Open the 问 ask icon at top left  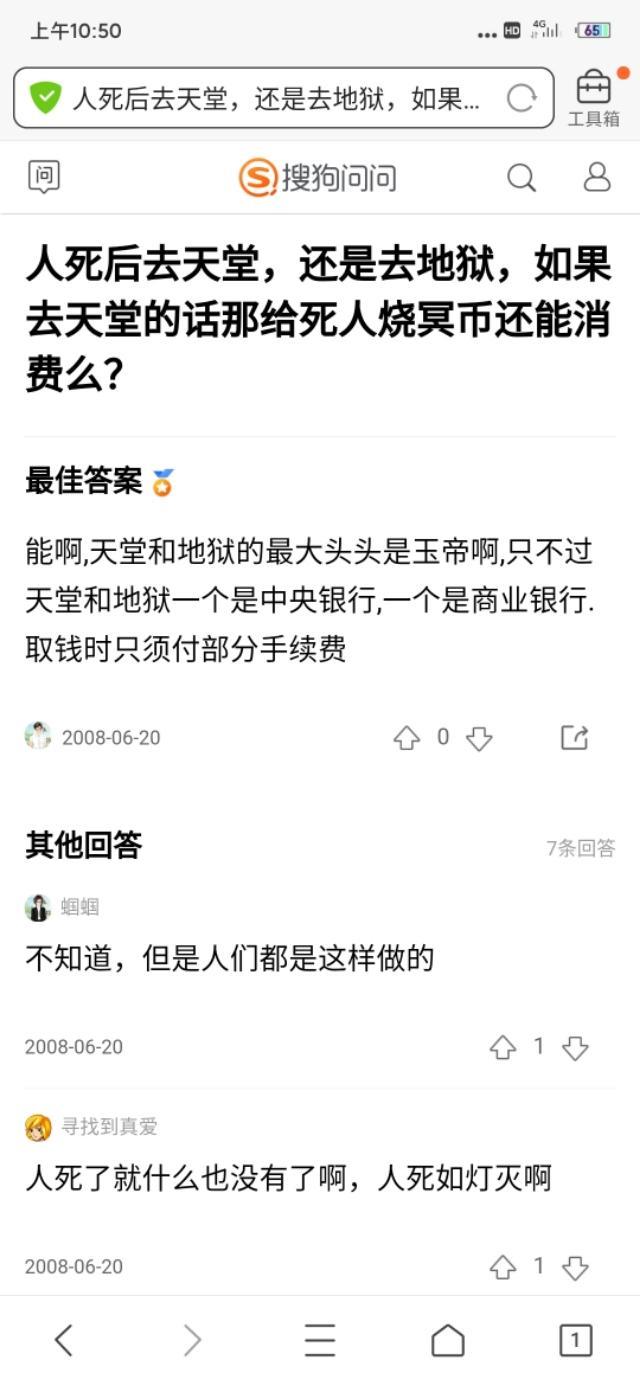(44, 177)
